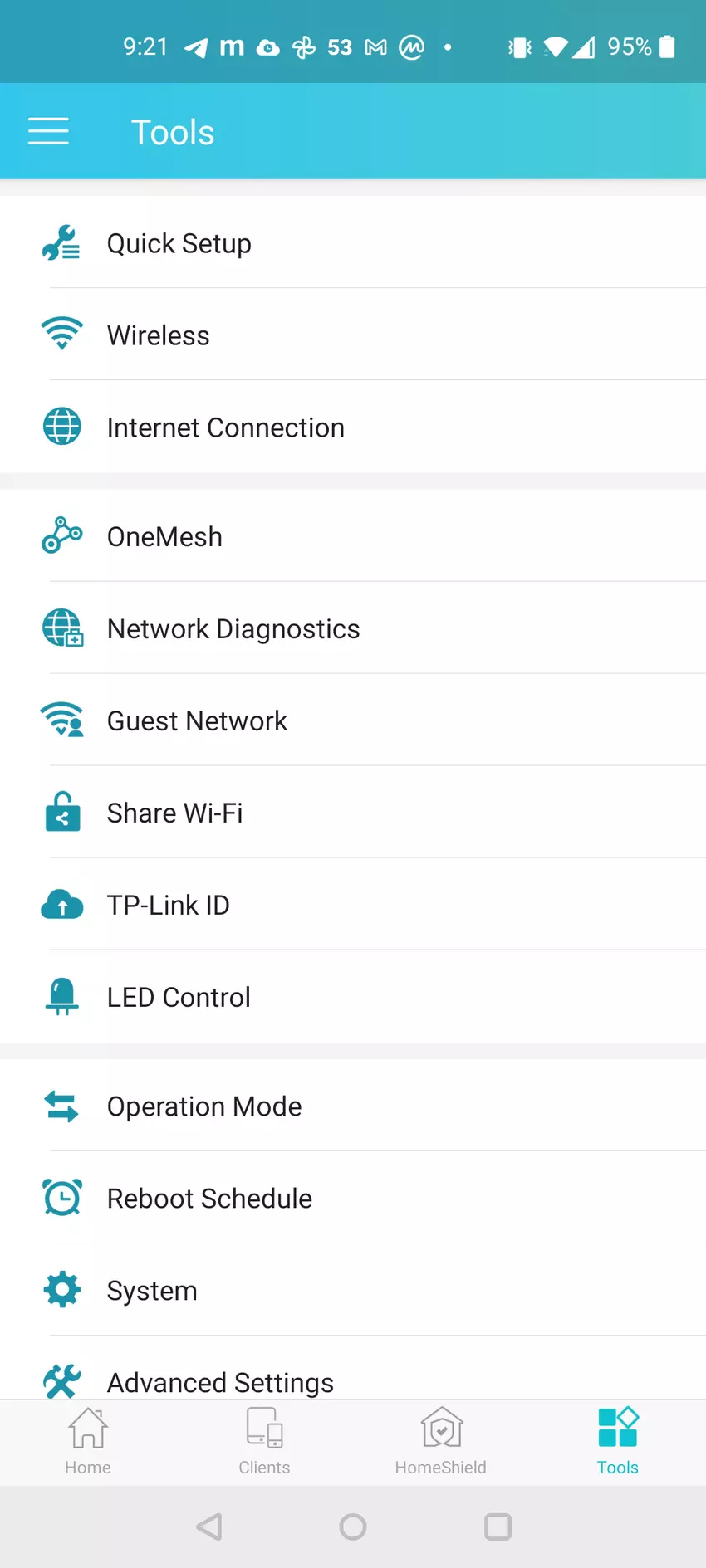706x1568 pixels.
Task: Open Network Diagnostics
Action: pyautogui.click(x=233, y=628)
